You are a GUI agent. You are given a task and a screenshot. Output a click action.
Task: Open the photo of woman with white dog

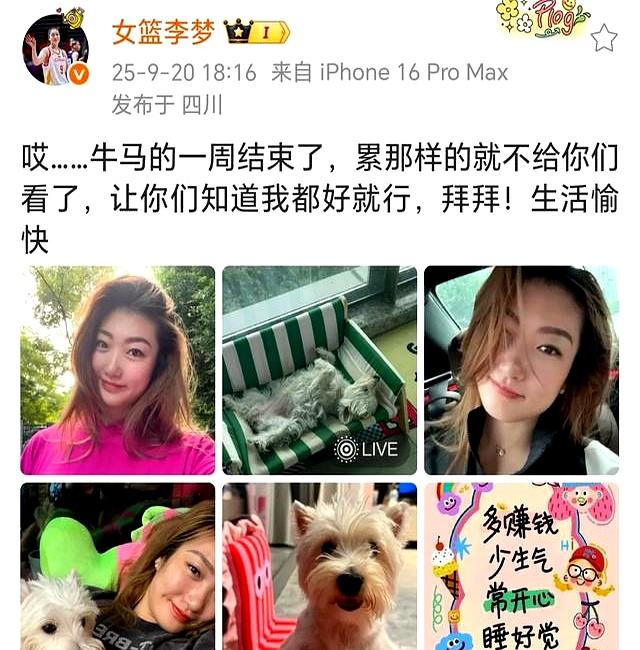coord(118,566)
